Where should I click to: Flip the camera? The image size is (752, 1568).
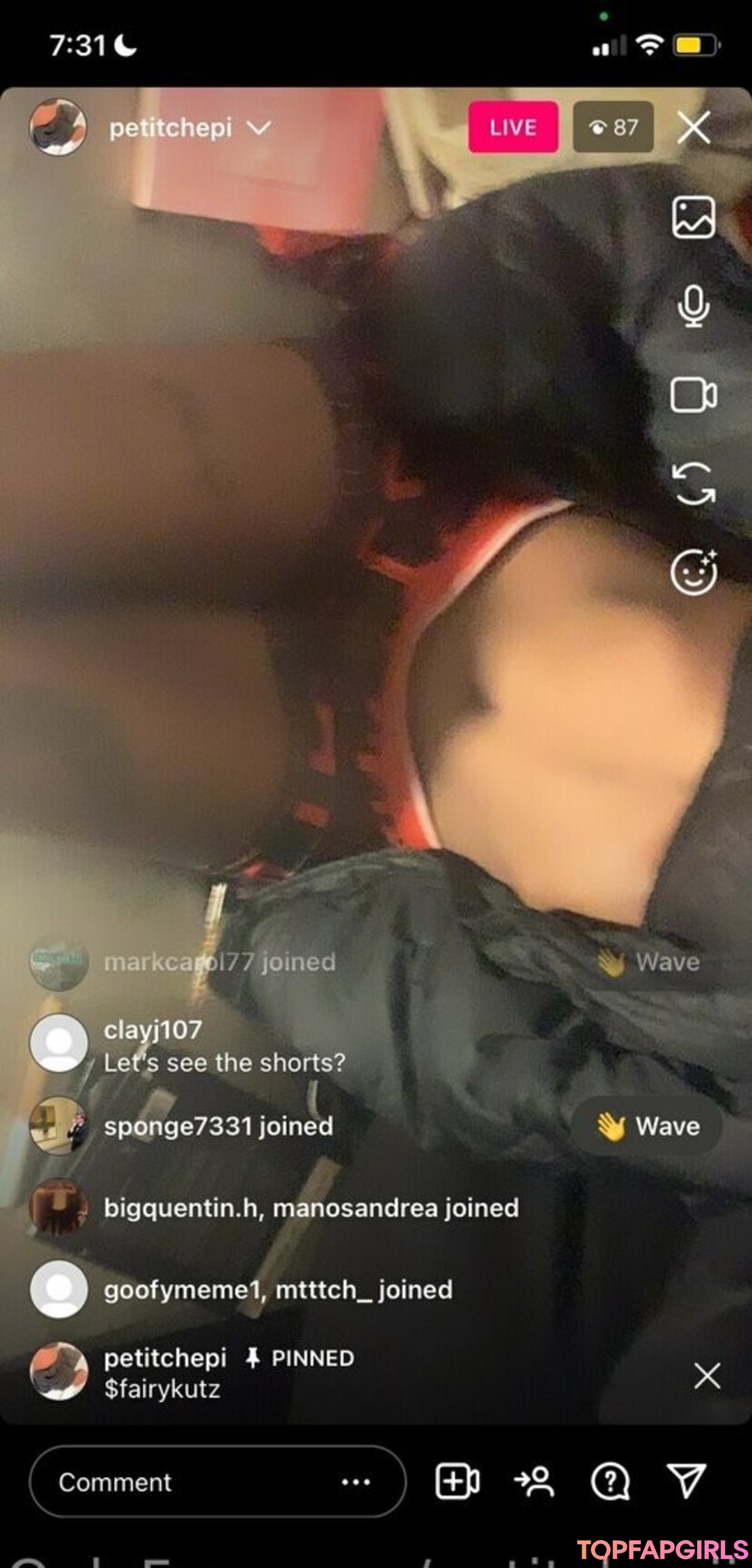(693, 483)
